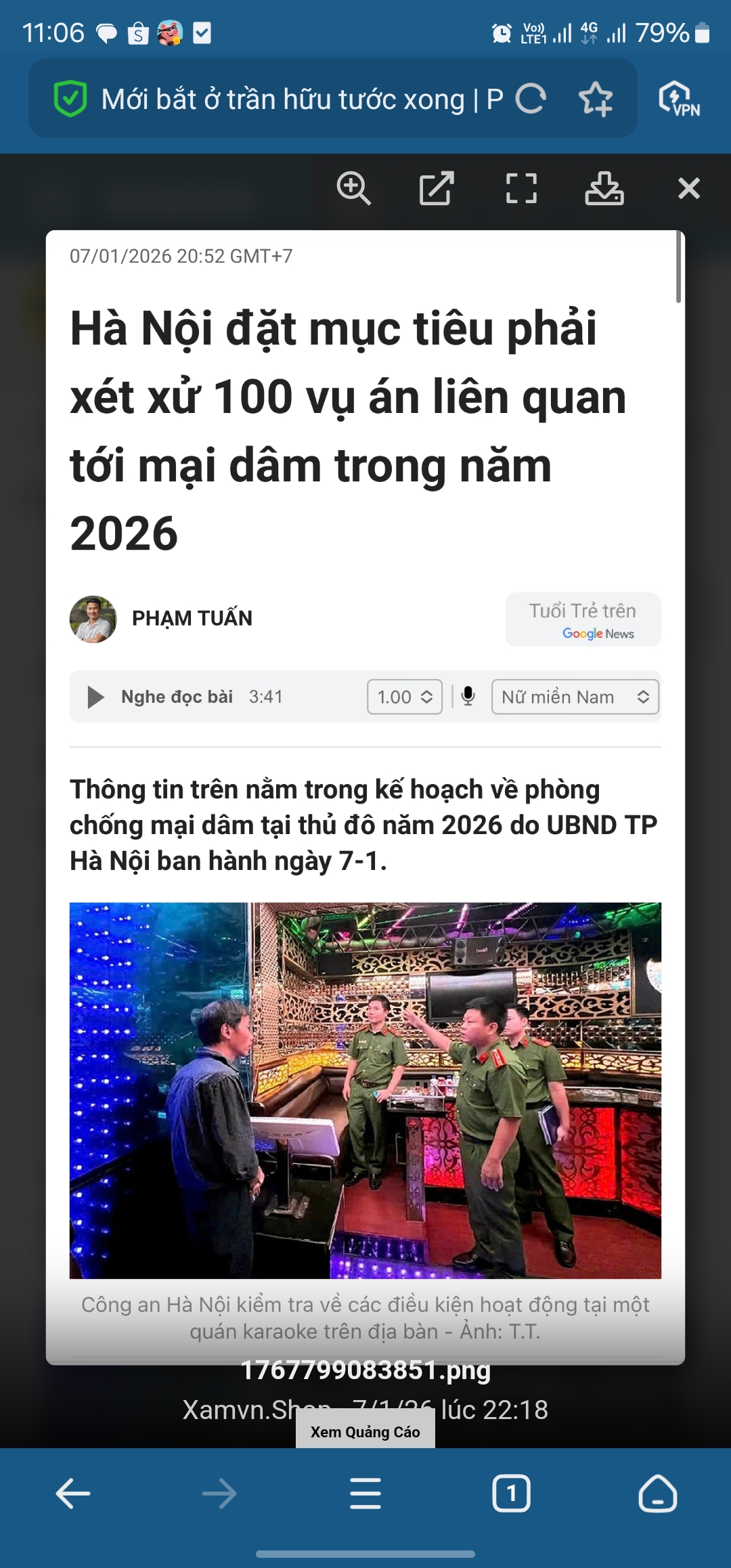Viewport: 731px width, 1568px height.
Task: Switch the image viewer to fullscreen
Action: point(521,188)
